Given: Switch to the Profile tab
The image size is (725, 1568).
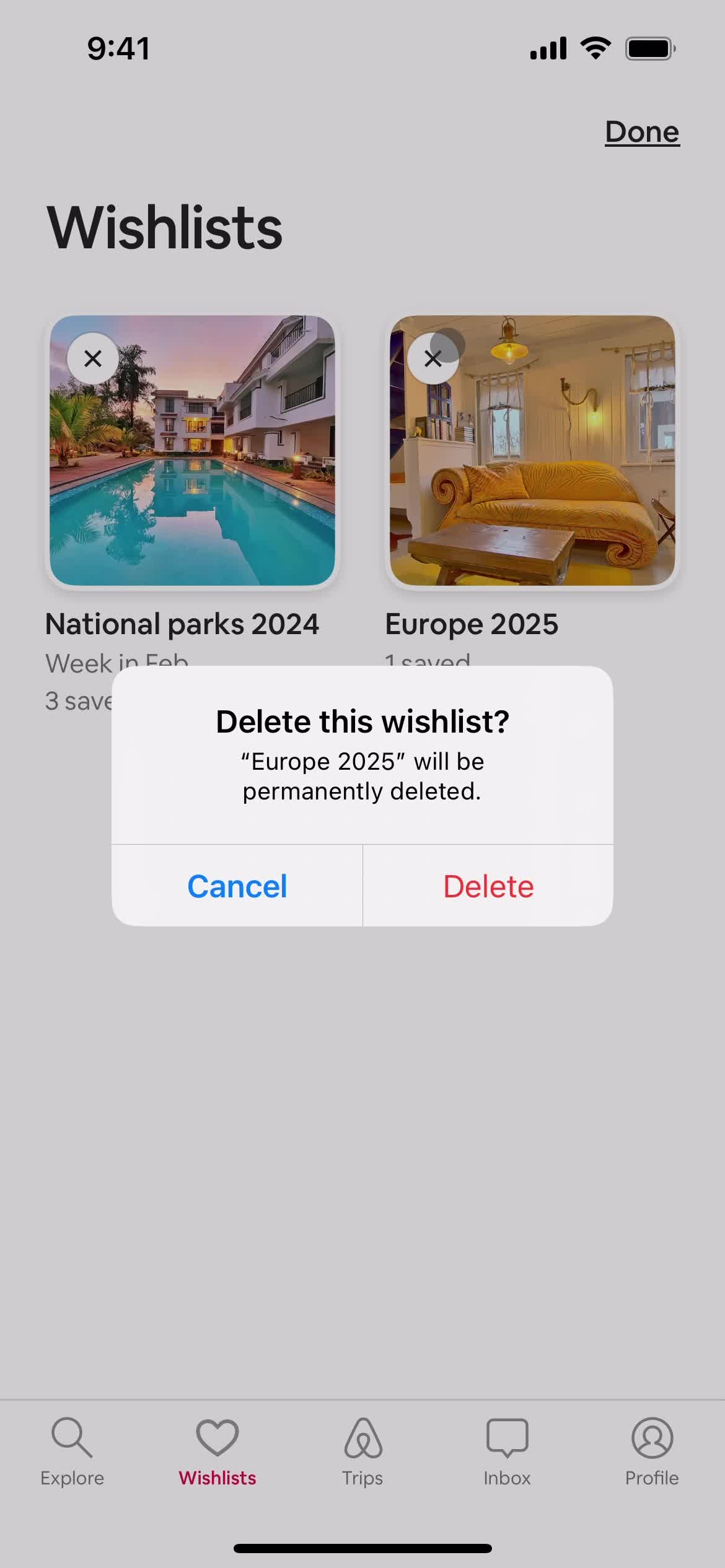Looking at the screenshot, I should (x=652, y=1452).
